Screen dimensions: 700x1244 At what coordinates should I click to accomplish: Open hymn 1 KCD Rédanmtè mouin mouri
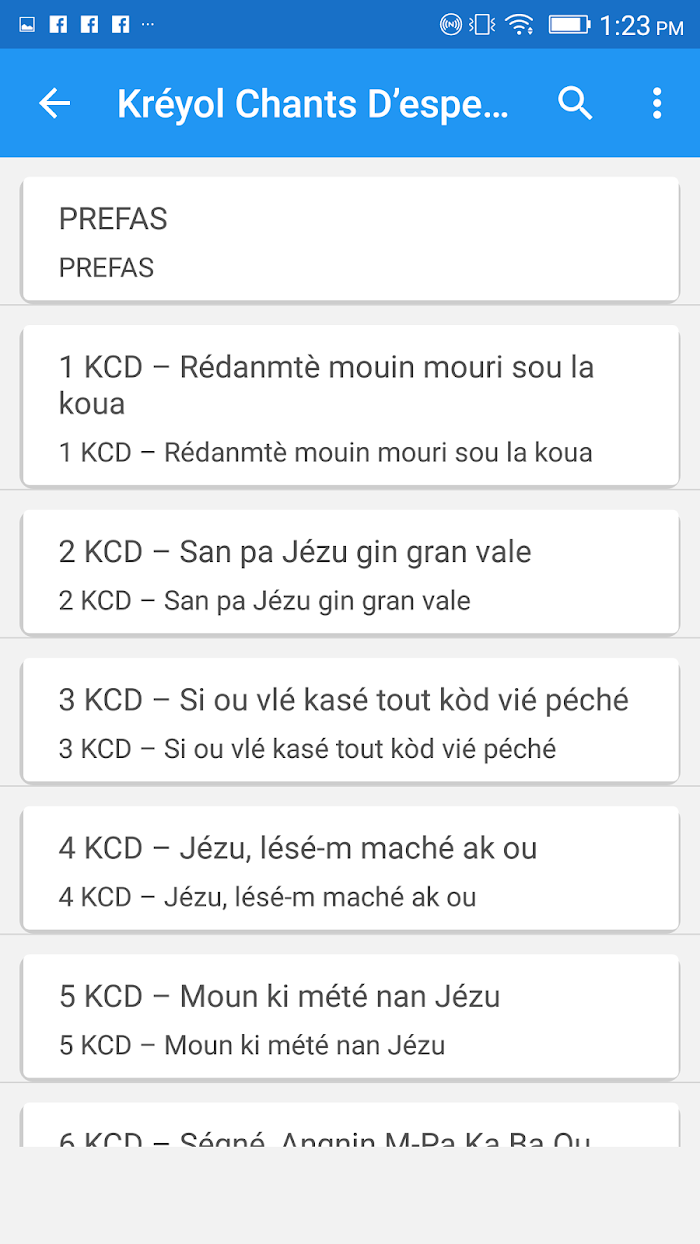(x=350, y=406)
